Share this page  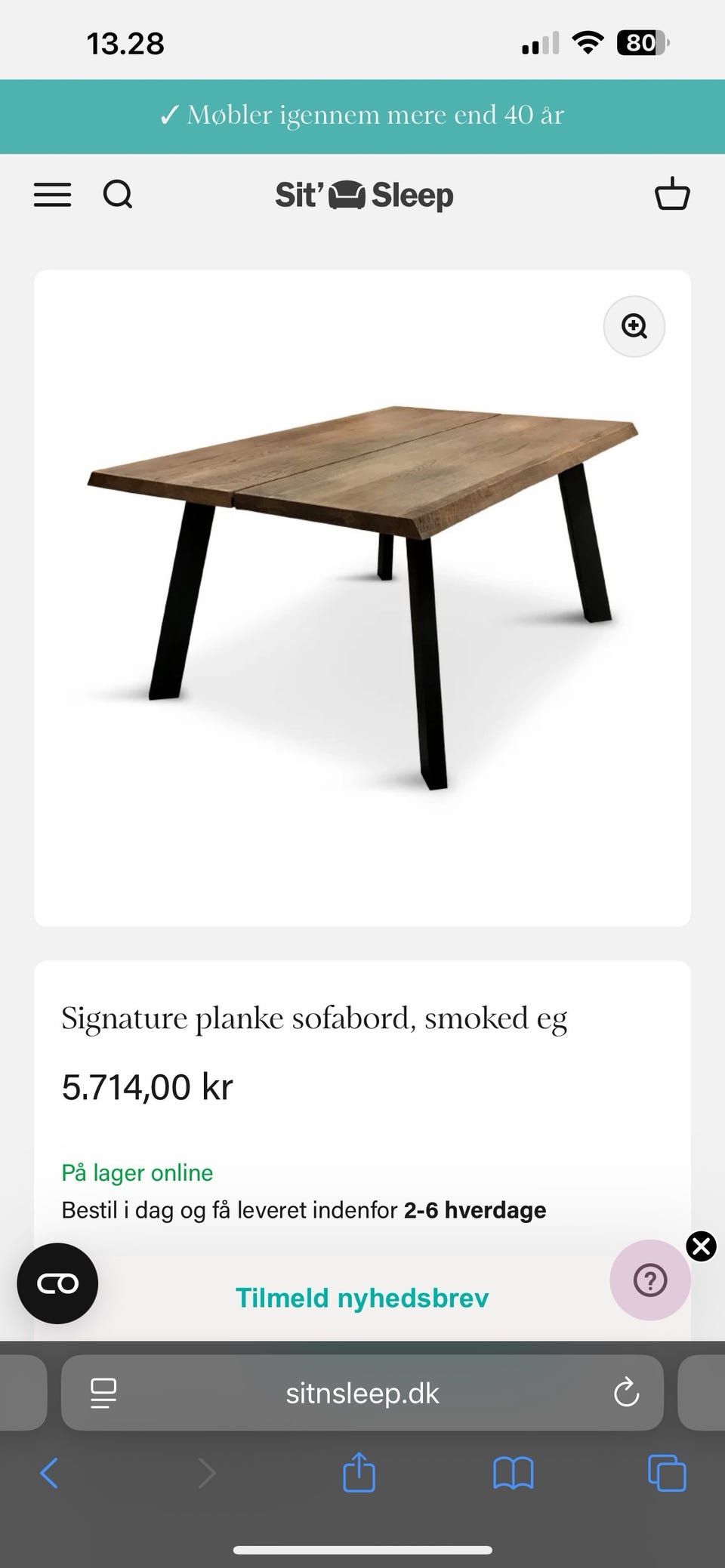[x=359, y=1473]
